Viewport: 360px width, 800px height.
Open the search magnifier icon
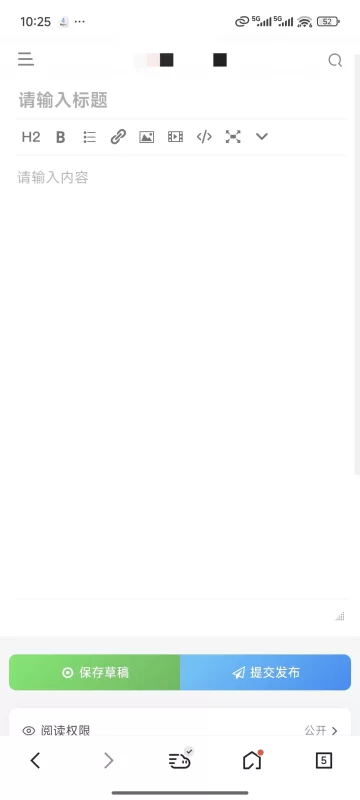(335, 61)
